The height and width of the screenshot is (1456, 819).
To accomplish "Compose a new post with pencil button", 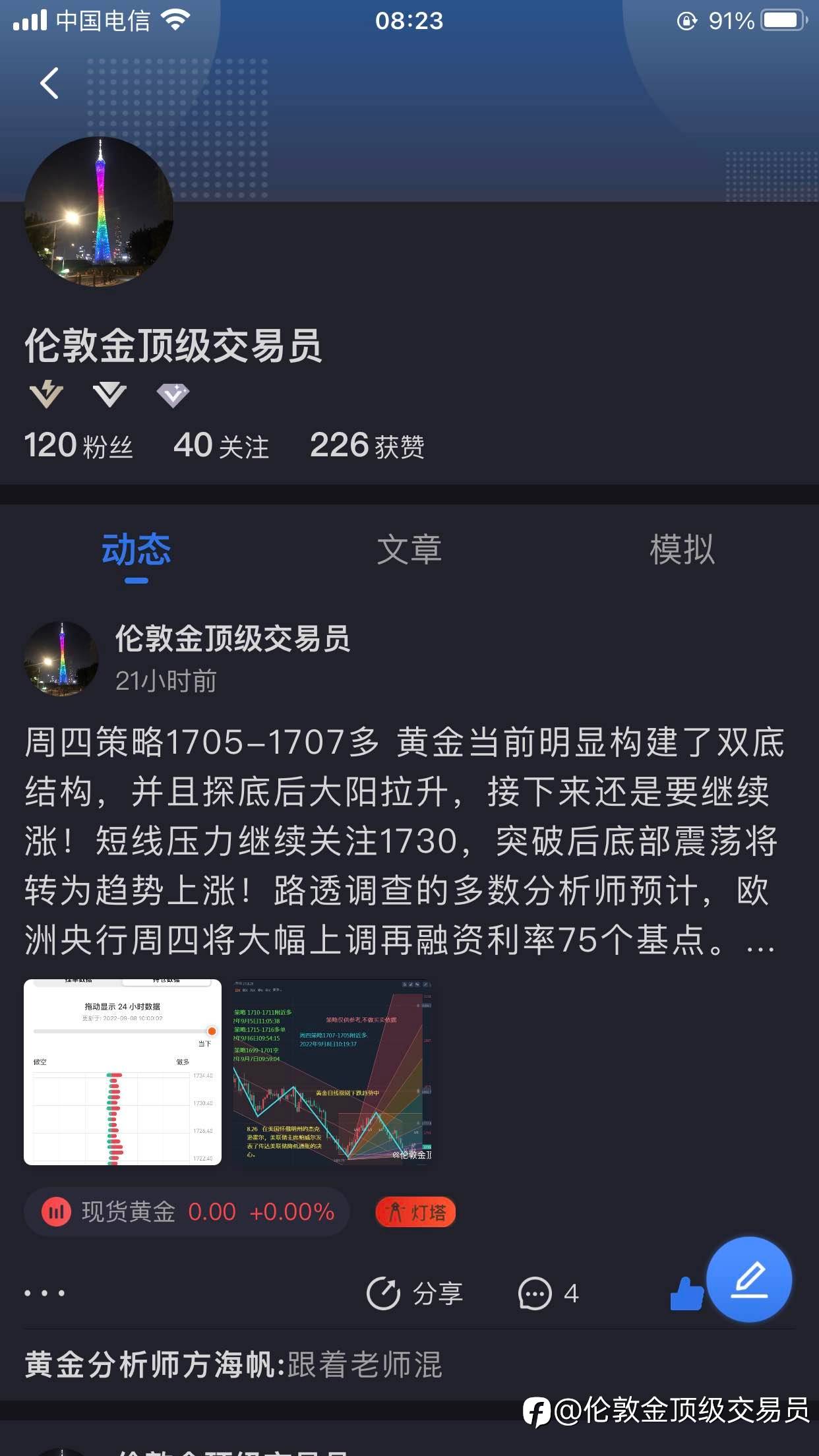I will pyautogui.click(x=749, y=1280).
